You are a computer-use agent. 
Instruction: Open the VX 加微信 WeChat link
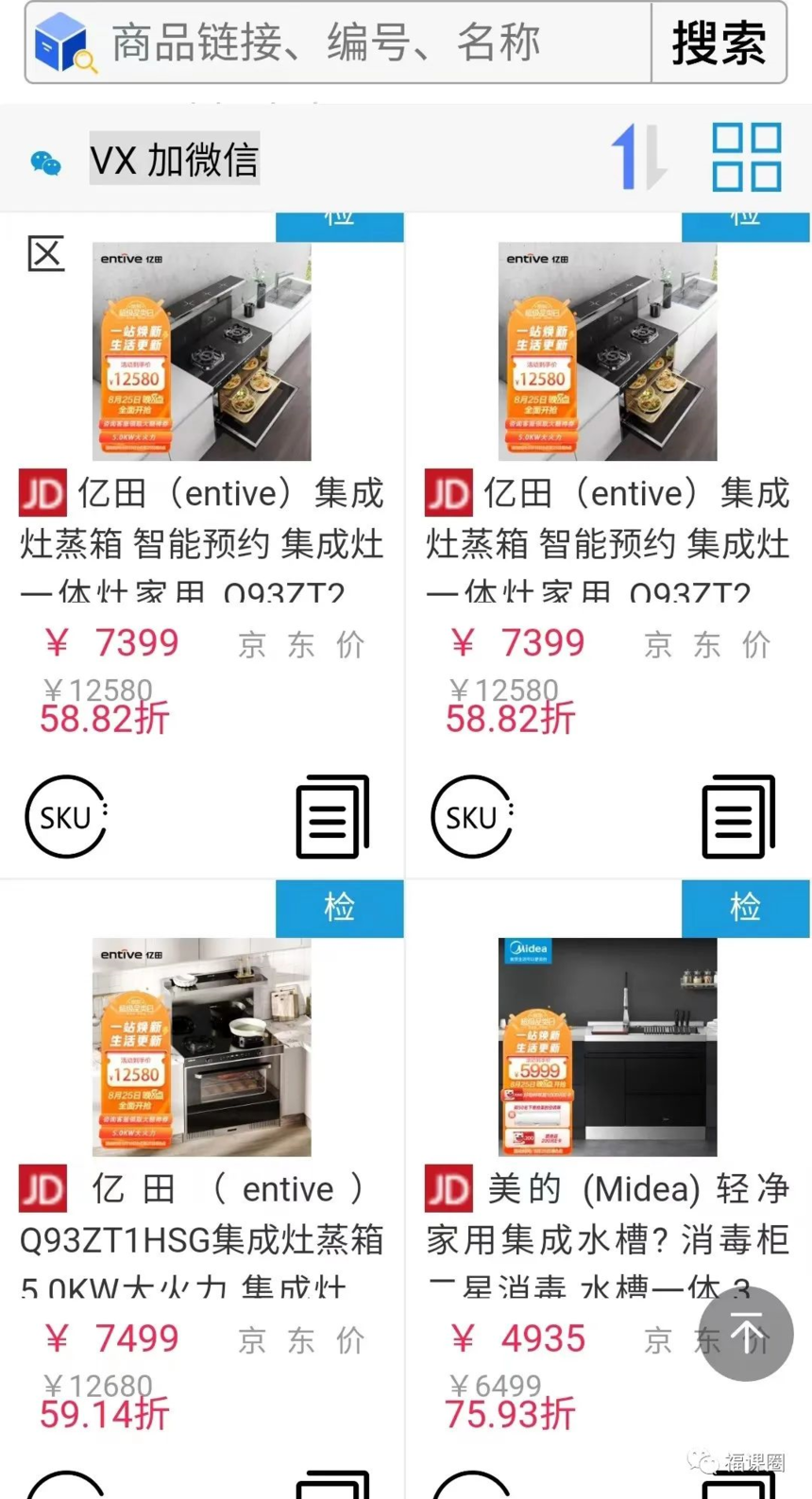coord(174,159)
